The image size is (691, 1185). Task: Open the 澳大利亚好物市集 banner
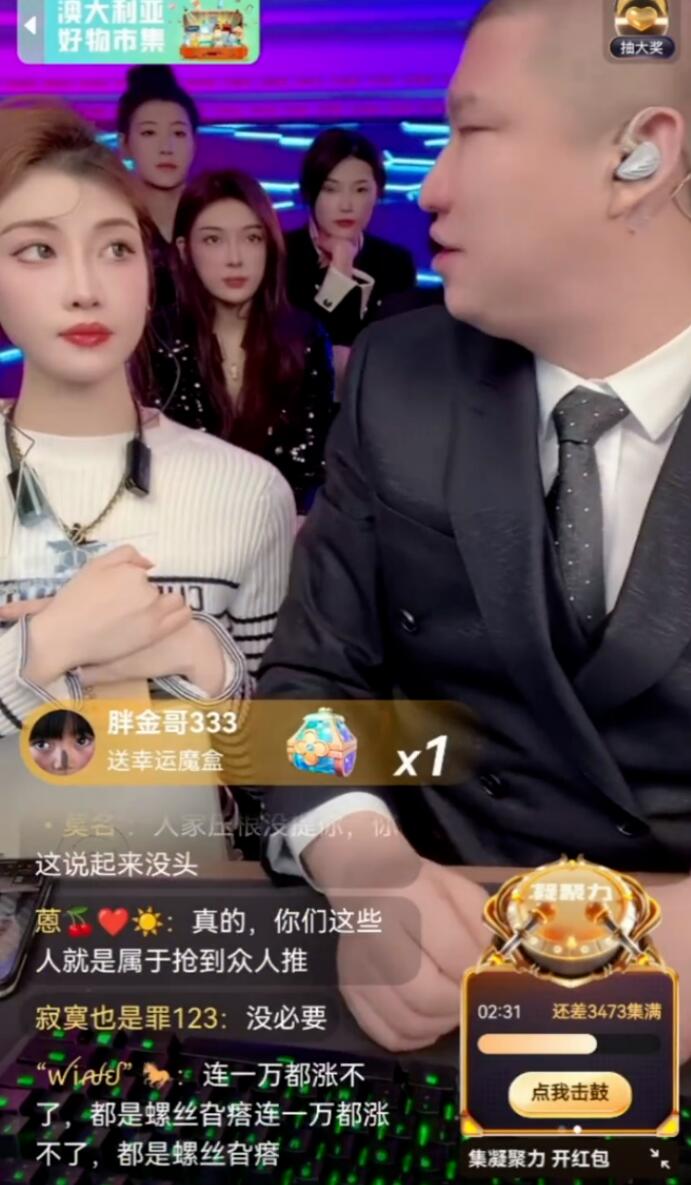click(x=140, y=30)
